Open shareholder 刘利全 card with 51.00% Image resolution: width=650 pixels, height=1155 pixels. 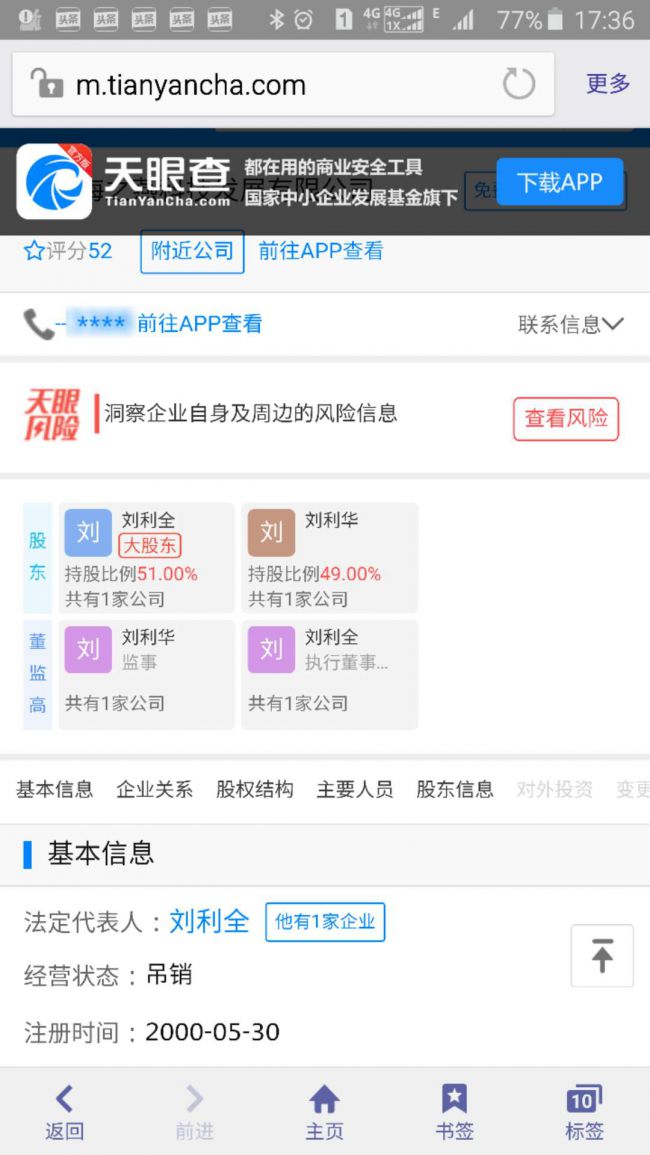(146, 558)
